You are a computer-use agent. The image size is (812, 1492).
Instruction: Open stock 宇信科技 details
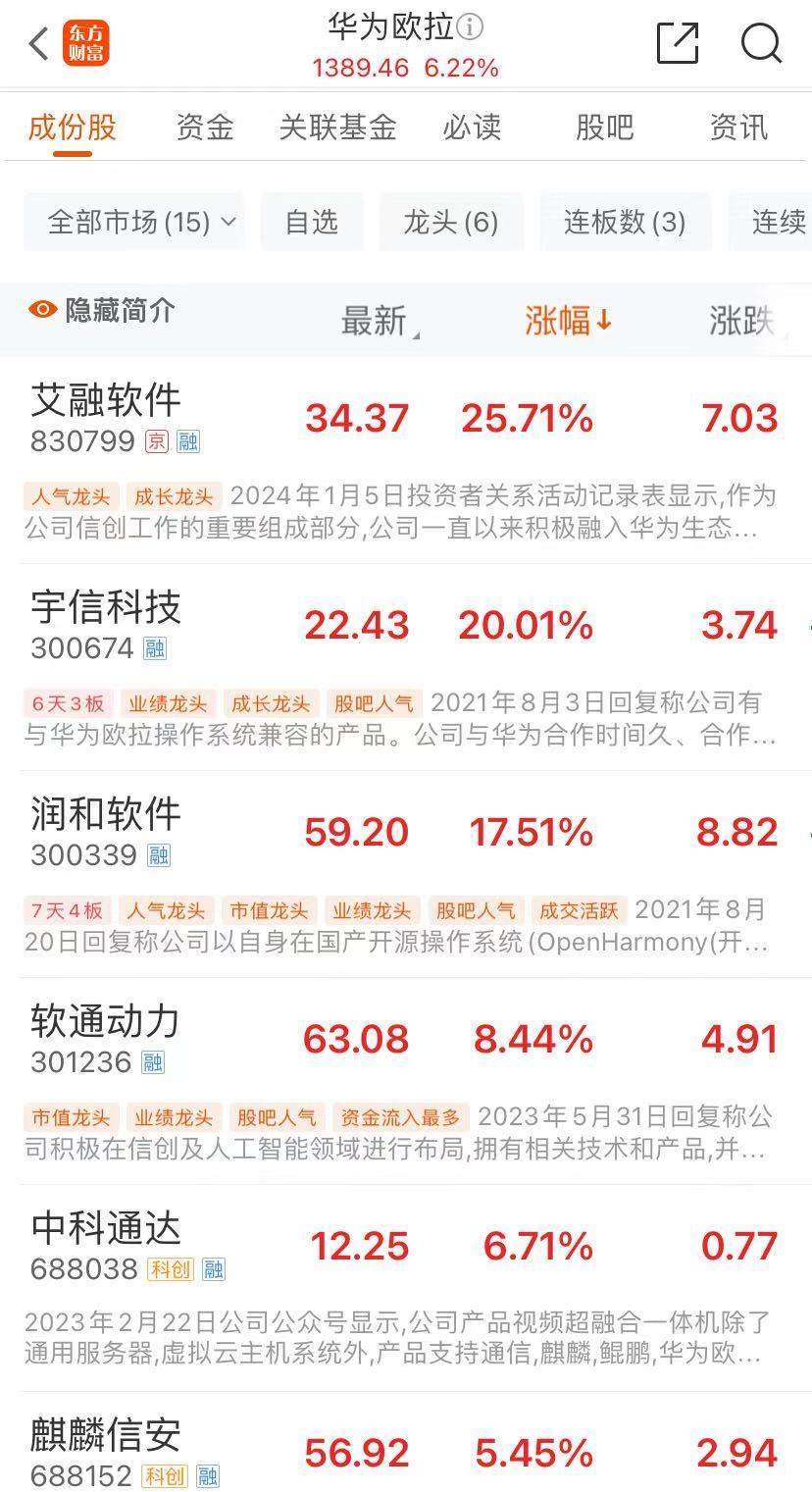pyautogui.click(x=106, y=608)
